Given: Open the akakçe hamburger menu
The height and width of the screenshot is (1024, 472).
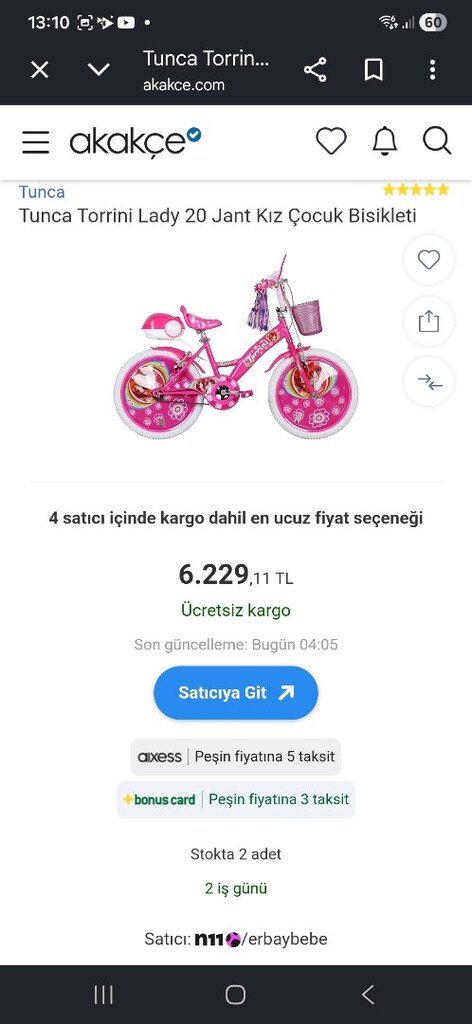Looking at the screenshot, I should pos(35,142).
